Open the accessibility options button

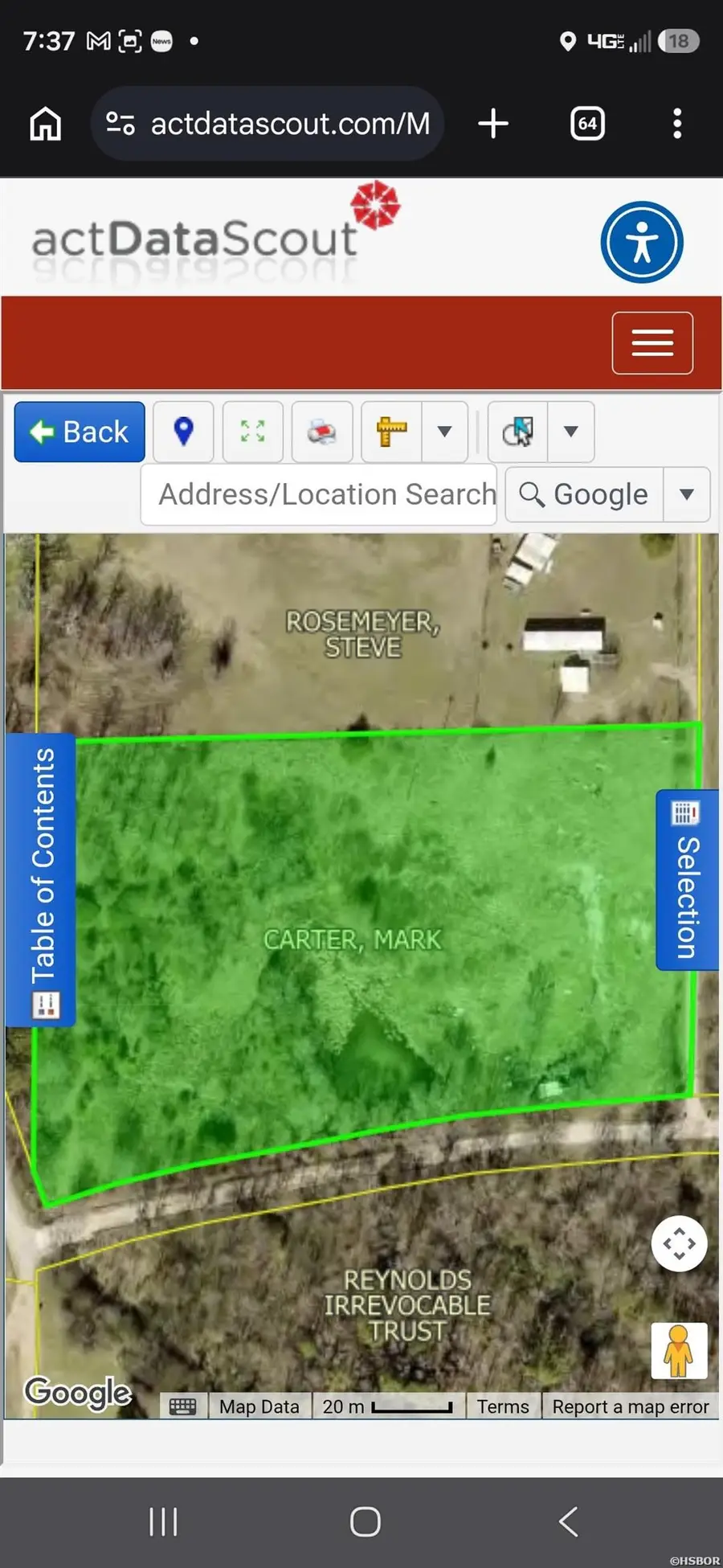pos(642,242)
